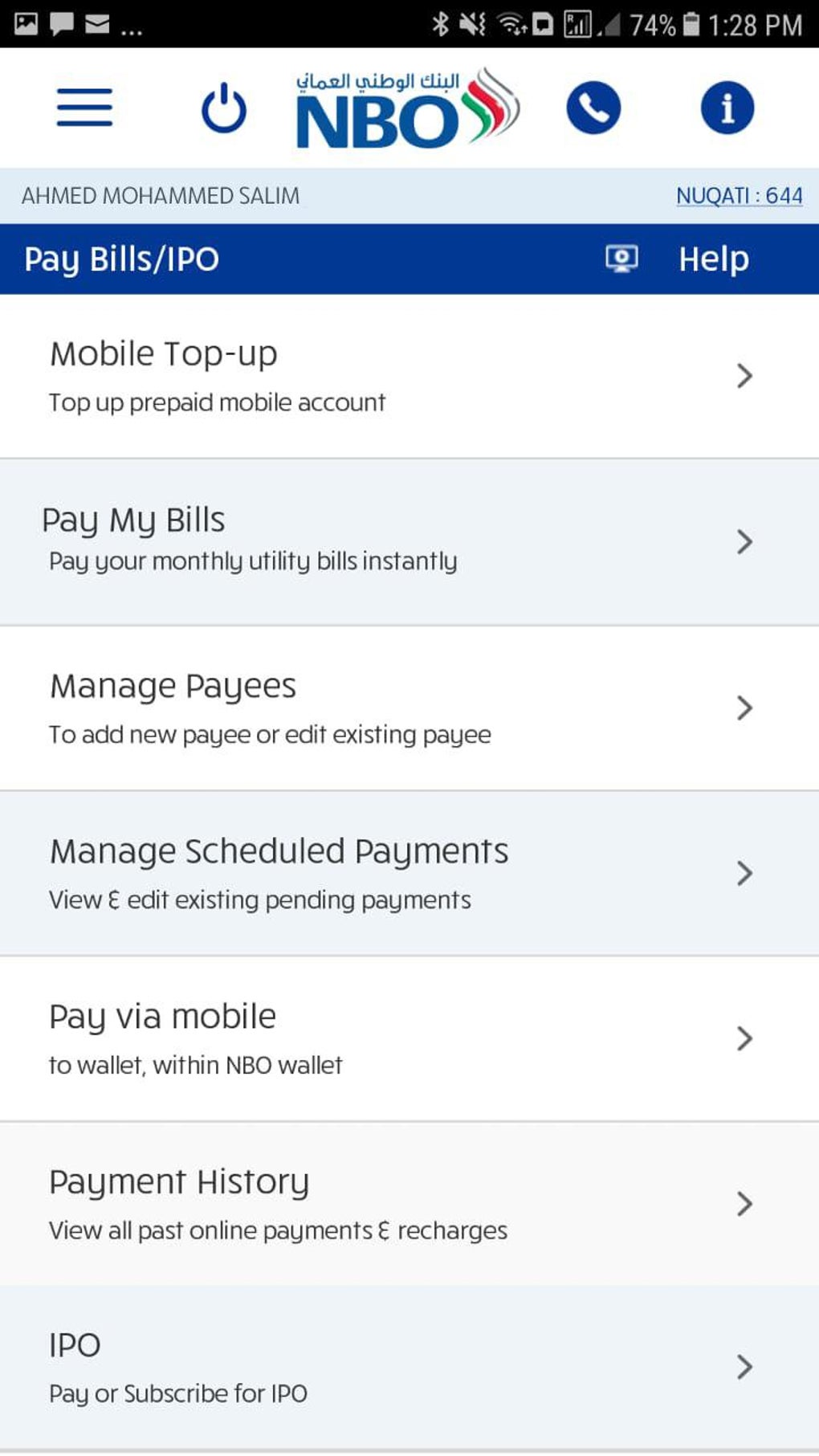Tap the phone contact icon
819x1456 pixels.
(x=593, y=107)
